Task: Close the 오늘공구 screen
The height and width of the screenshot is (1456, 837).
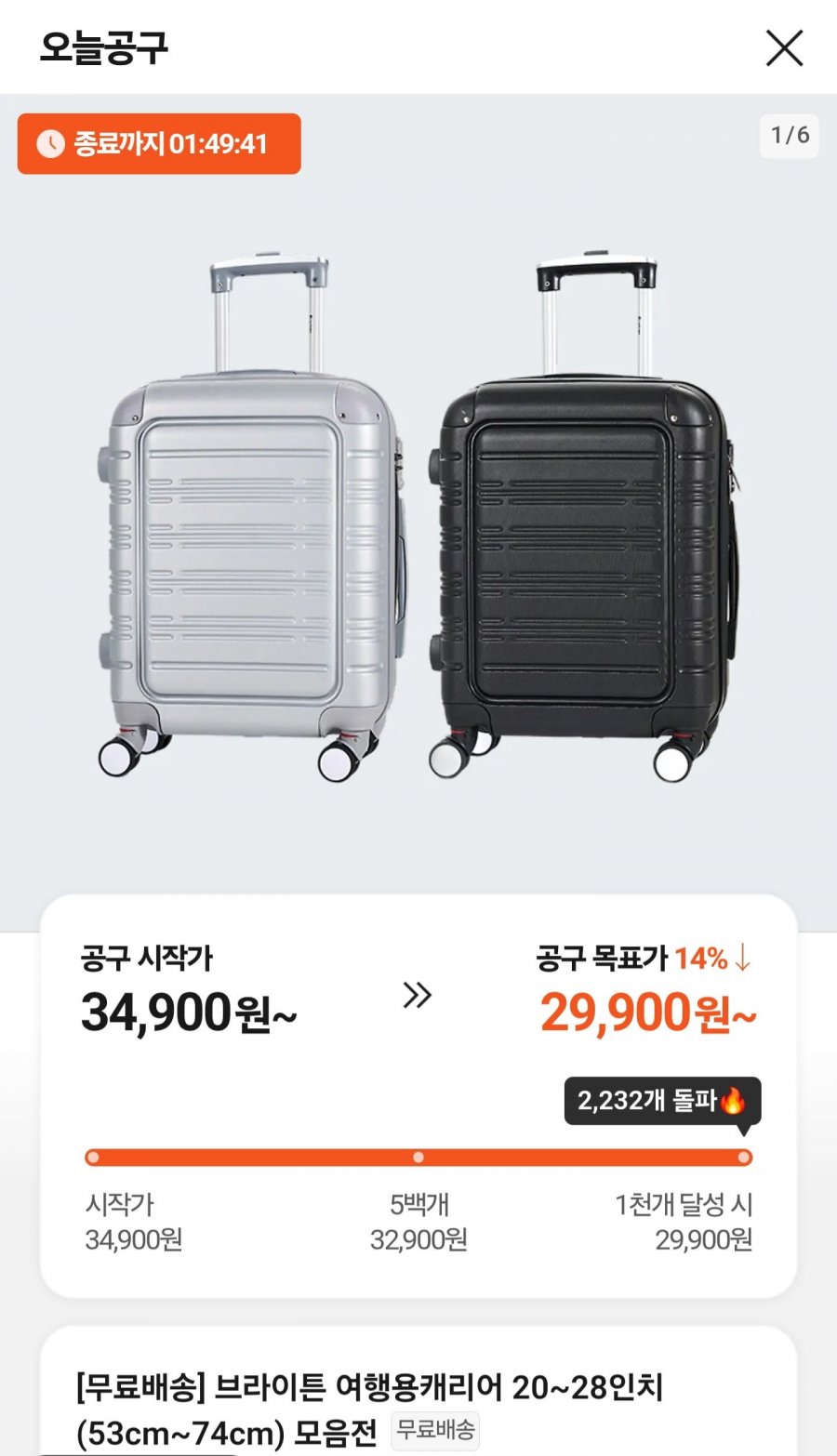Action: 784,47
